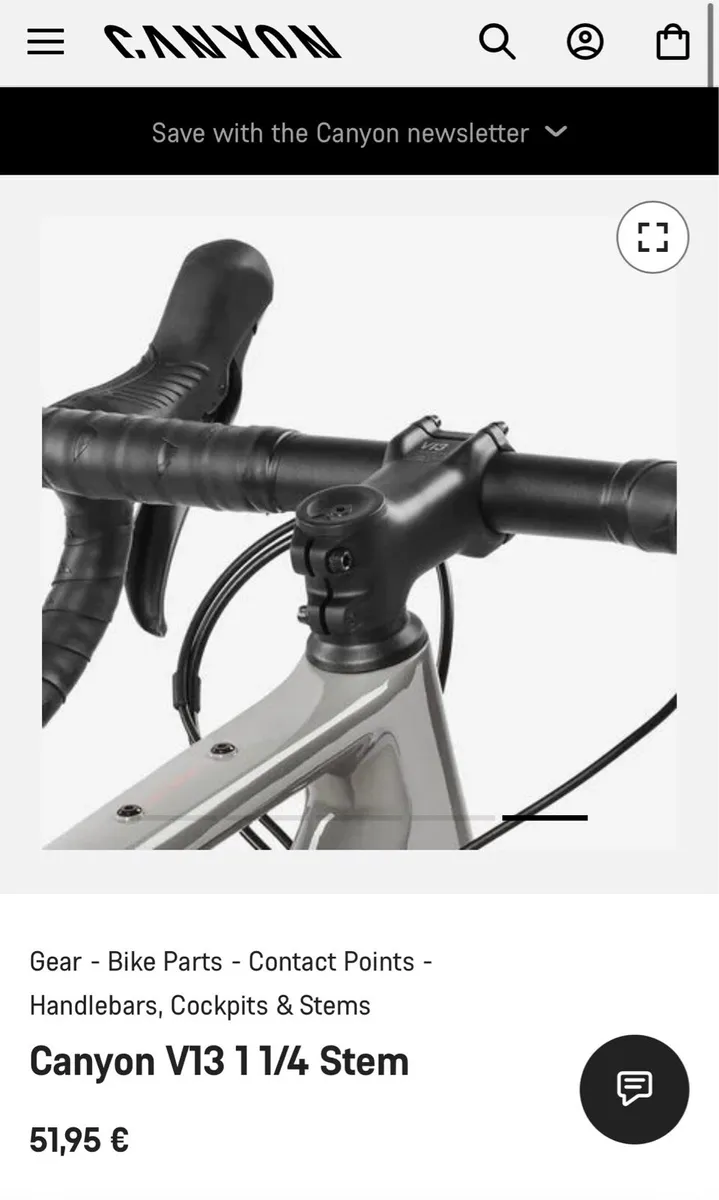Navigate to Contact Points breadcrumb

331,962
